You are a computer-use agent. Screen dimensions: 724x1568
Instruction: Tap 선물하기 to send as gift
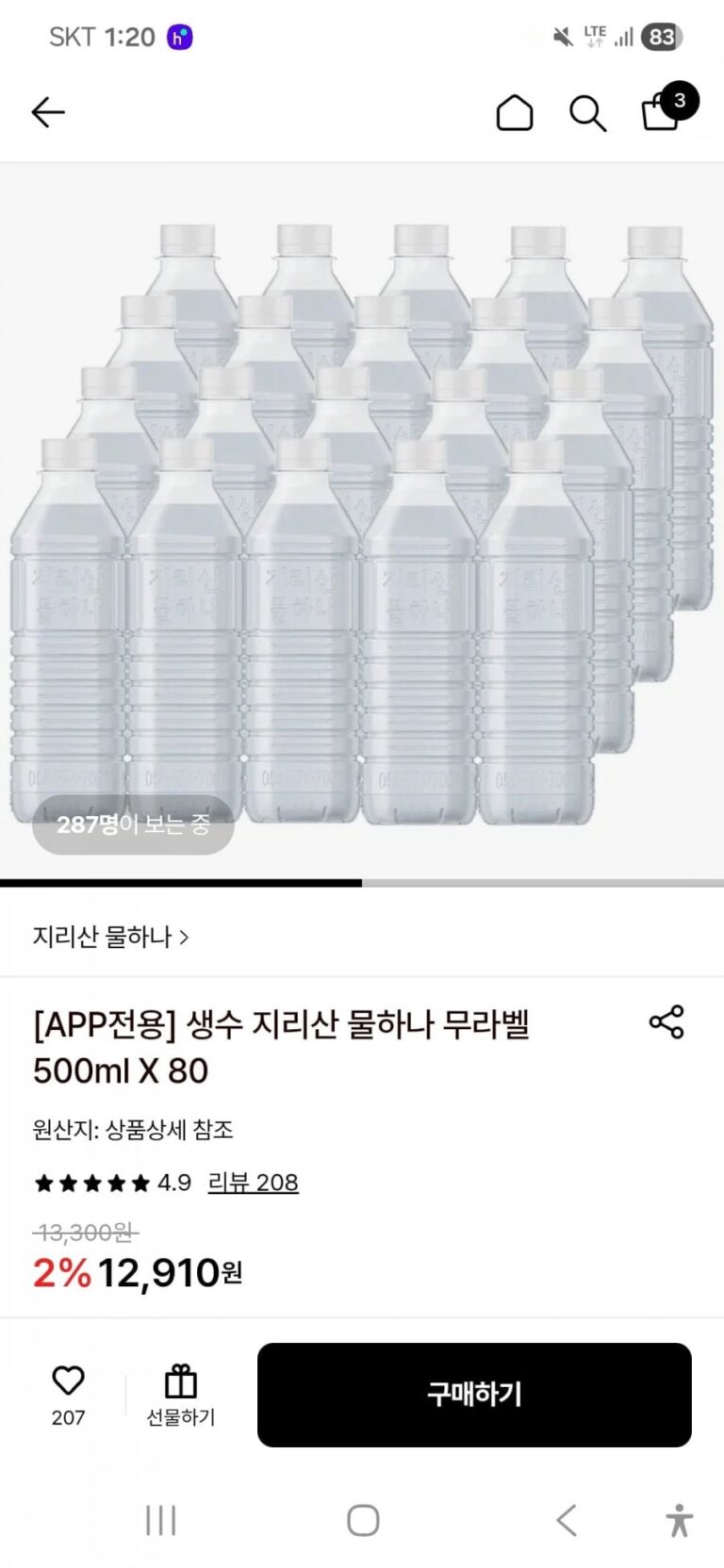point(180,1396)
